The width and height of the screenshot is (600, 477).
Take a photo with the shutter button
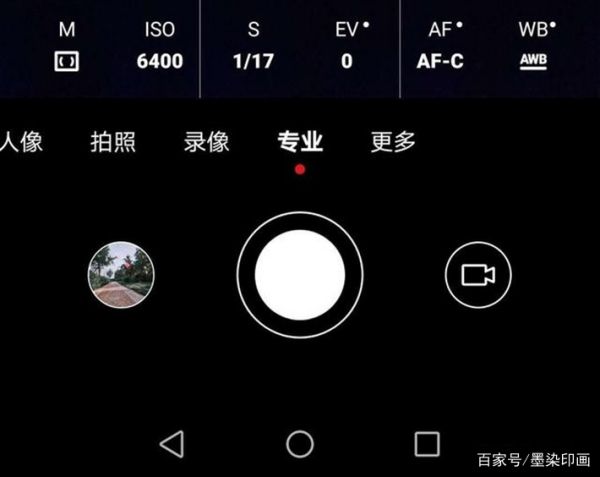(300, 275)
